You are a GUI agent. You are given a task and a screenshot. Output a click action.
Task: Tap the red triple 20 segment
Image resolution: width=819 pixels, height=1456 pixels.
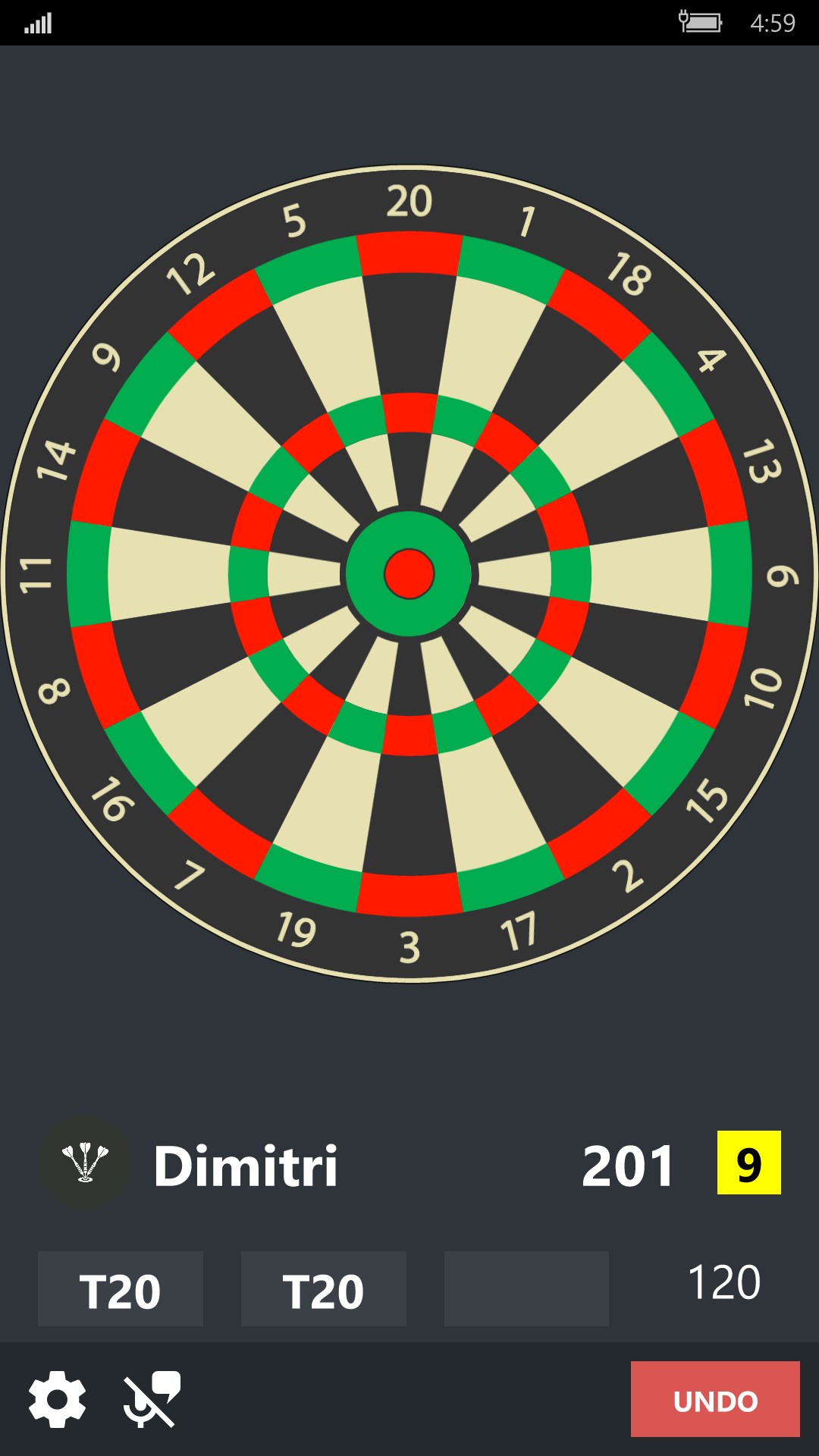coord(409,413)
